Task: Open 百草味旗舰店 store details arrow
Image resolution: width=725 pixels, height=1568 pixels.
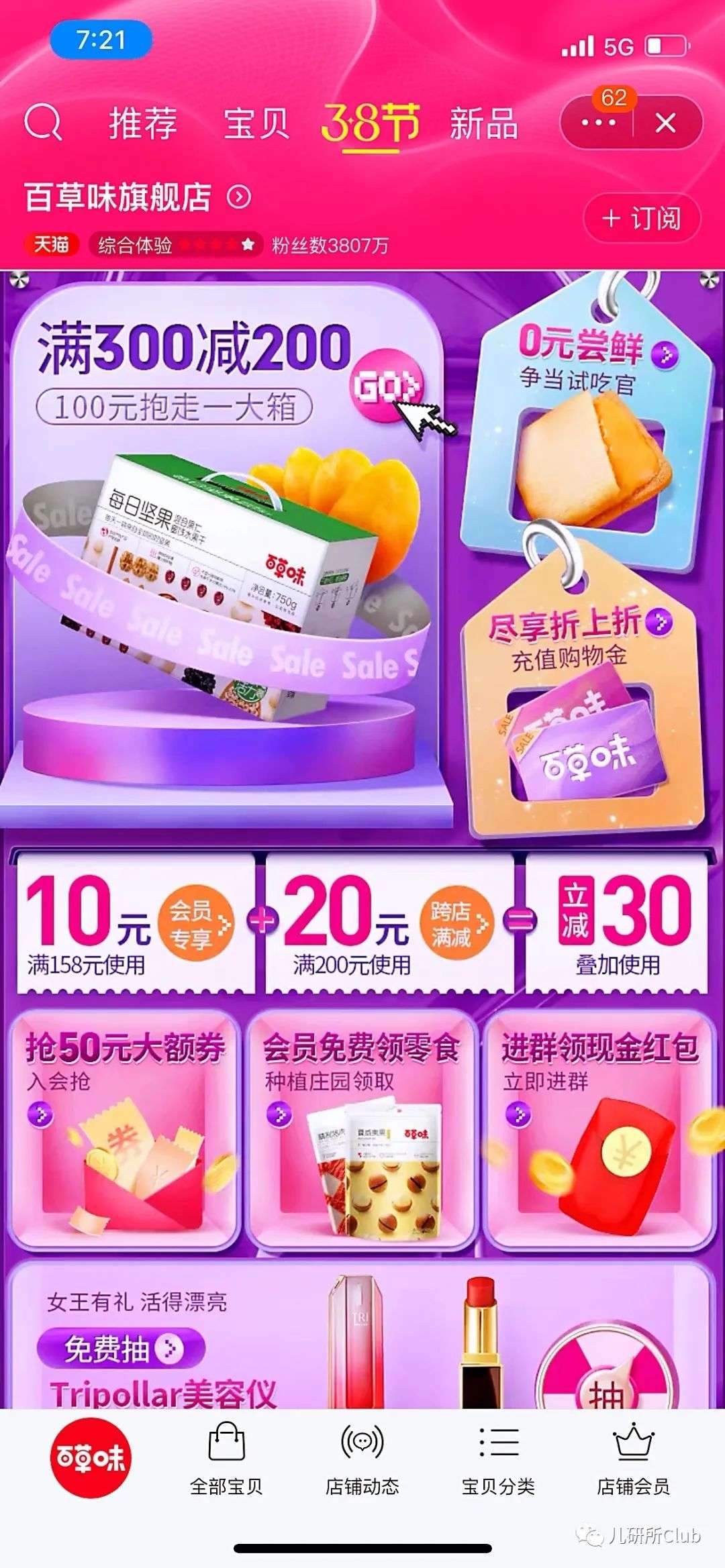Action: coord(239,197)
